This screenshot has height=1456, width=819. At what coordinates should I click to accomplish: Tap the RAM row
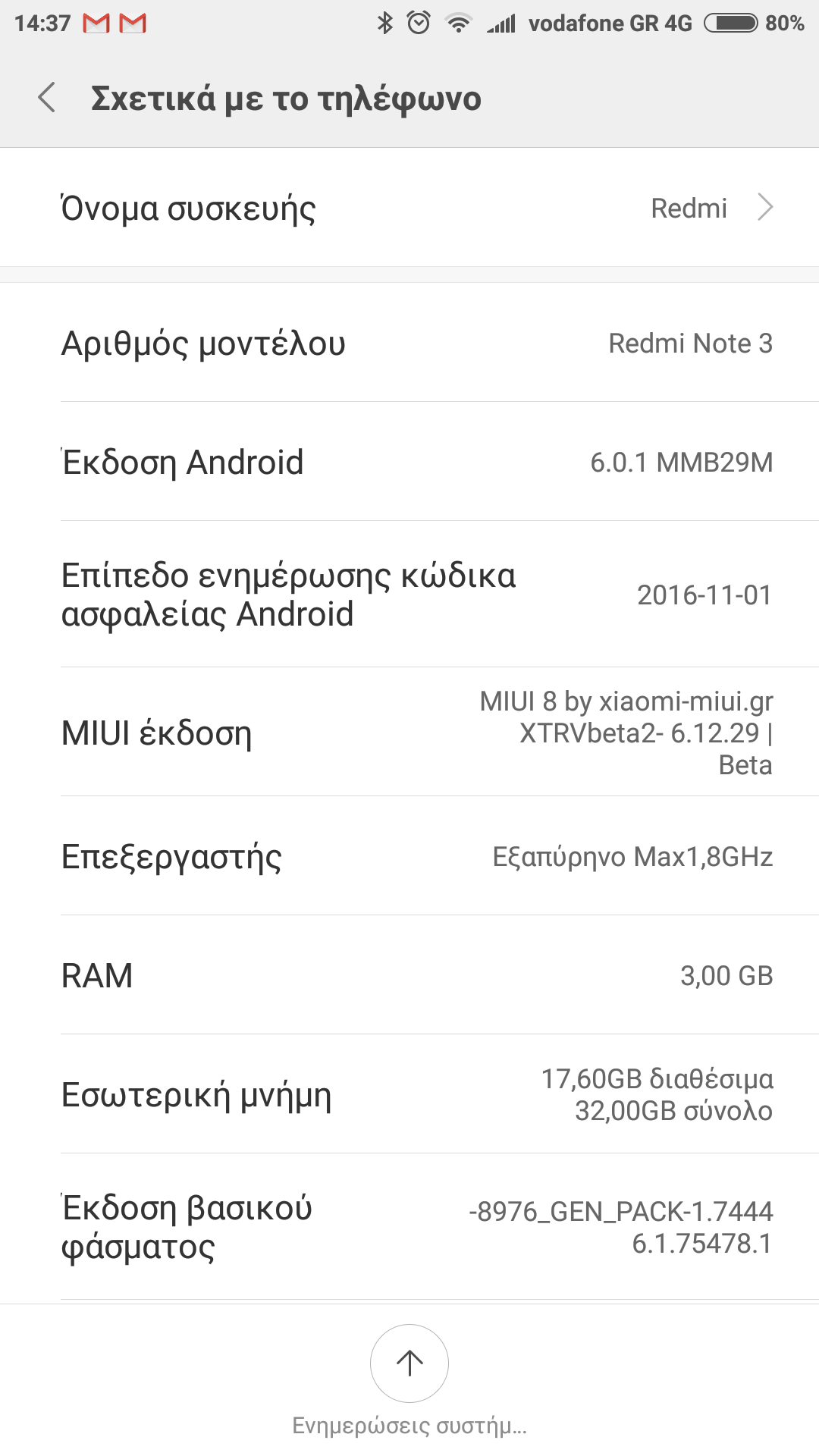pos(409,975)
